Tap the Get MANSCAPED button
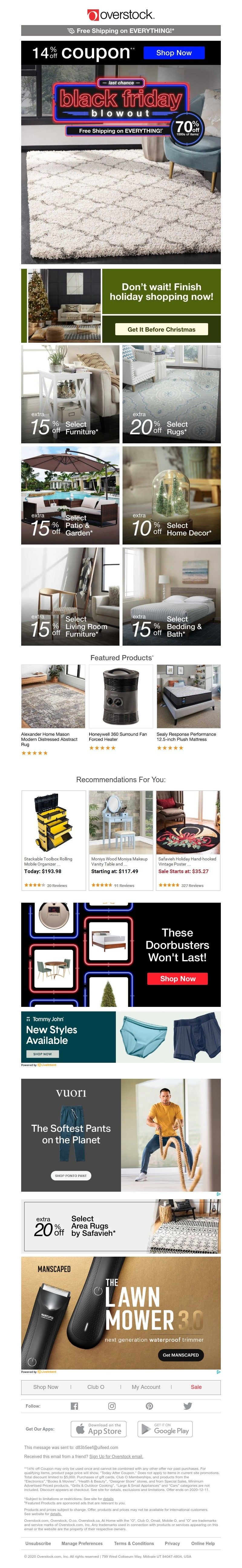Viewport: 242px width, 1568px height. pyautogui.click(x=180, y=1355)
